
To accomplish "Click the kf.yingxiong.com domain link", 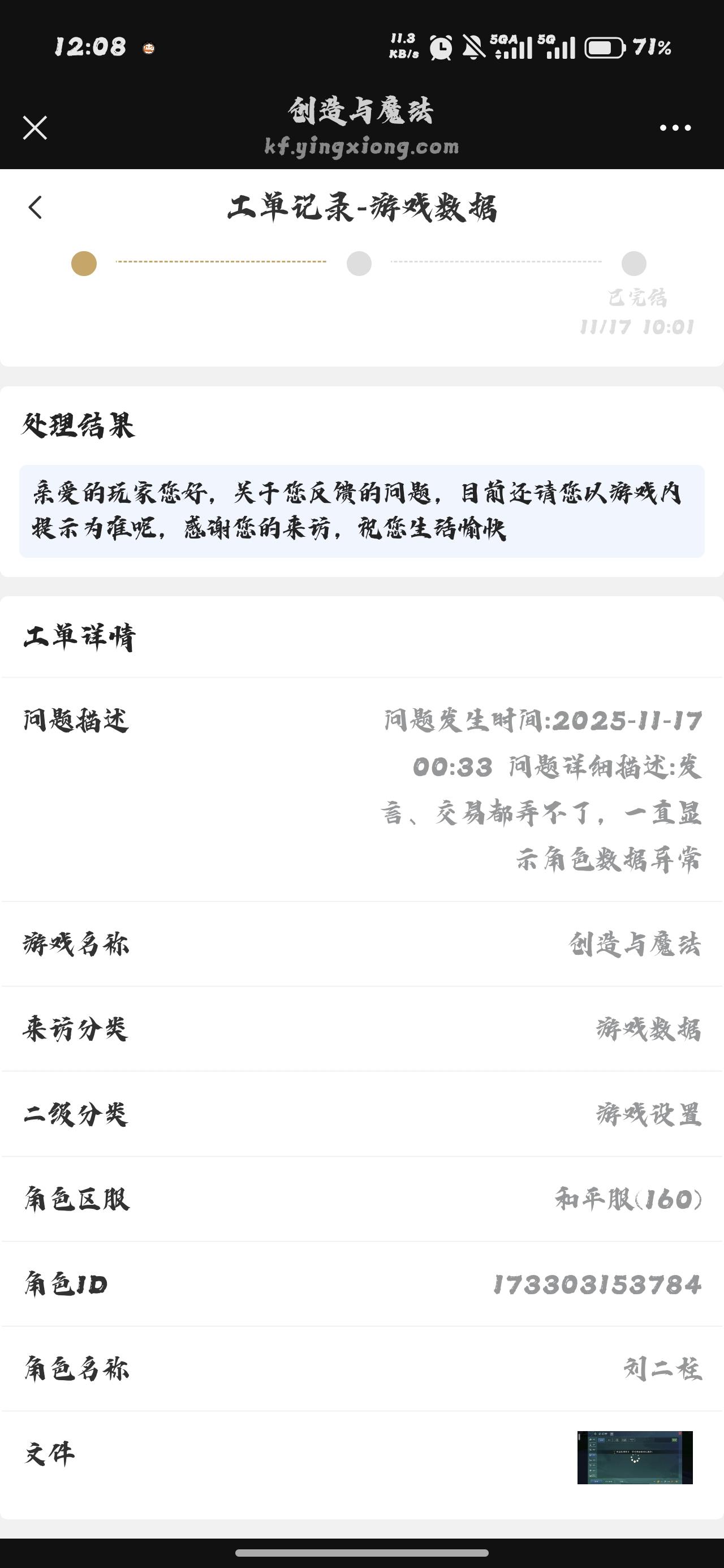I will (361, 146).
